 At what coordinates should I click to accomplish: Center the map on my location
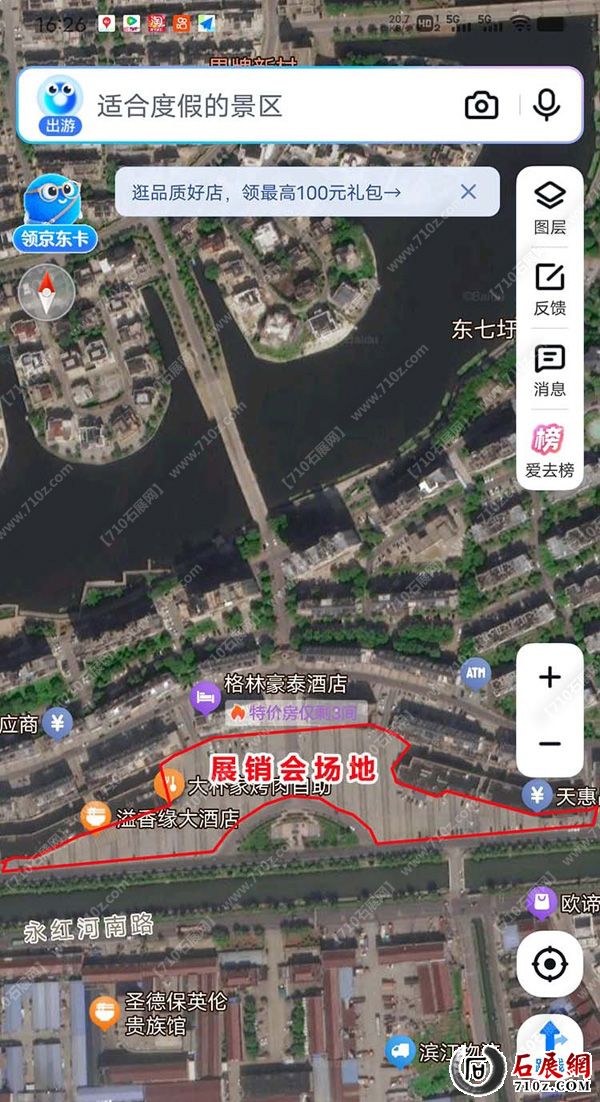549,965
